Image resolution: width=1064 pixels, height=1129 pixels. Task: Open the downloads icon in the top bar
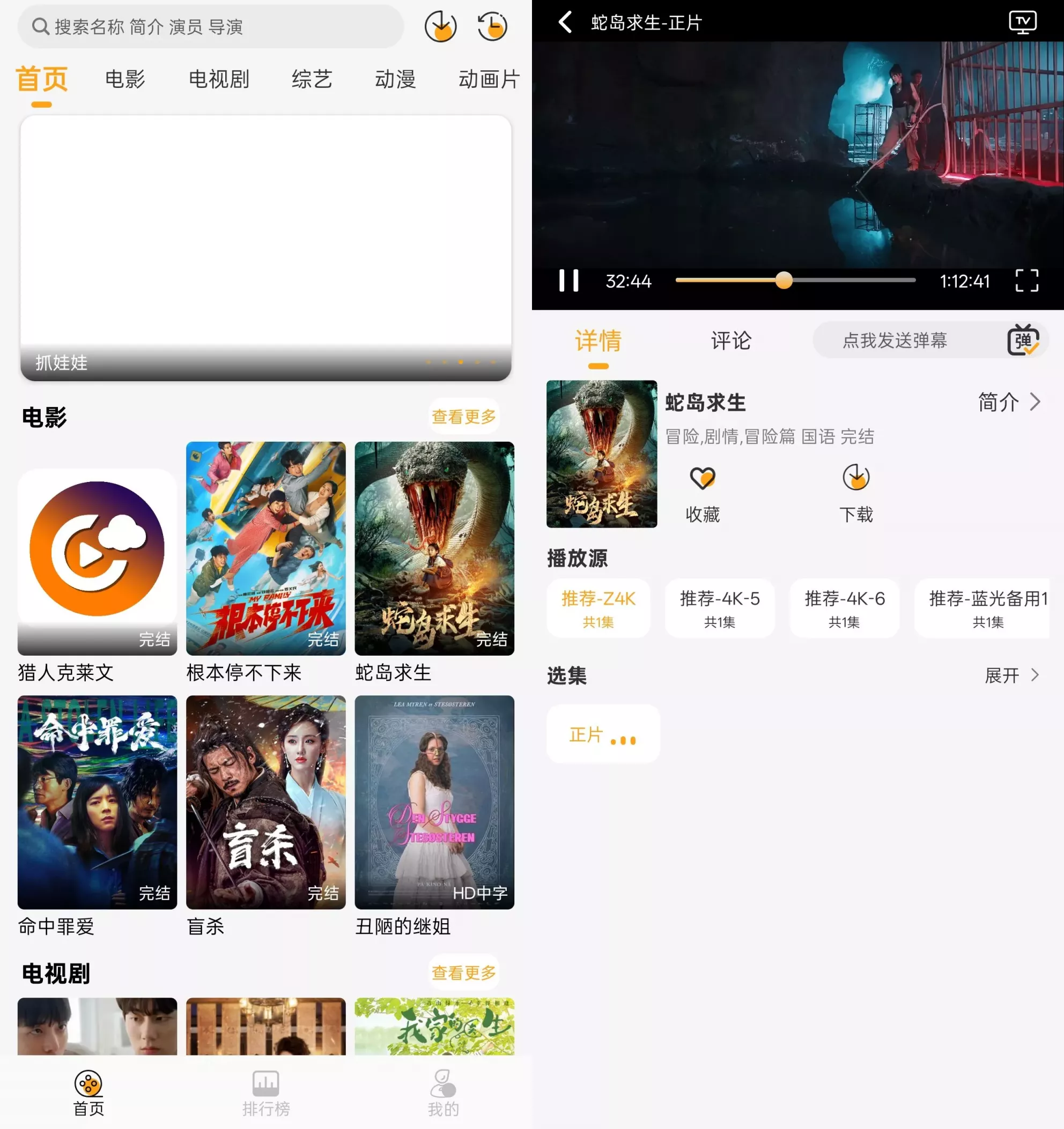tap(440, 26)
